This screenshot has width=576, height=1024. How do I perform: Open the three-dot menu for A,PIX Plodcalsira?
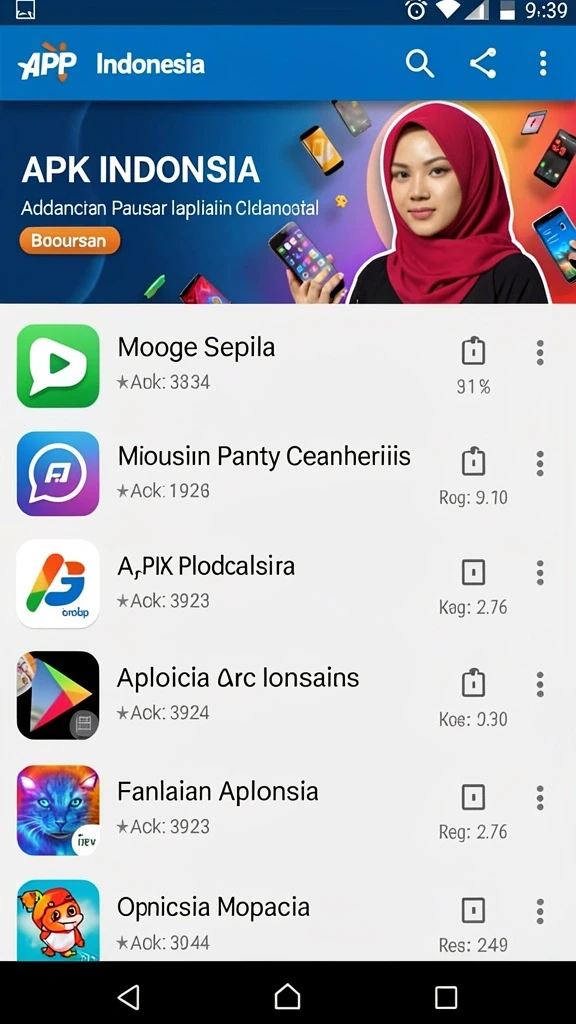coord(539,573)
